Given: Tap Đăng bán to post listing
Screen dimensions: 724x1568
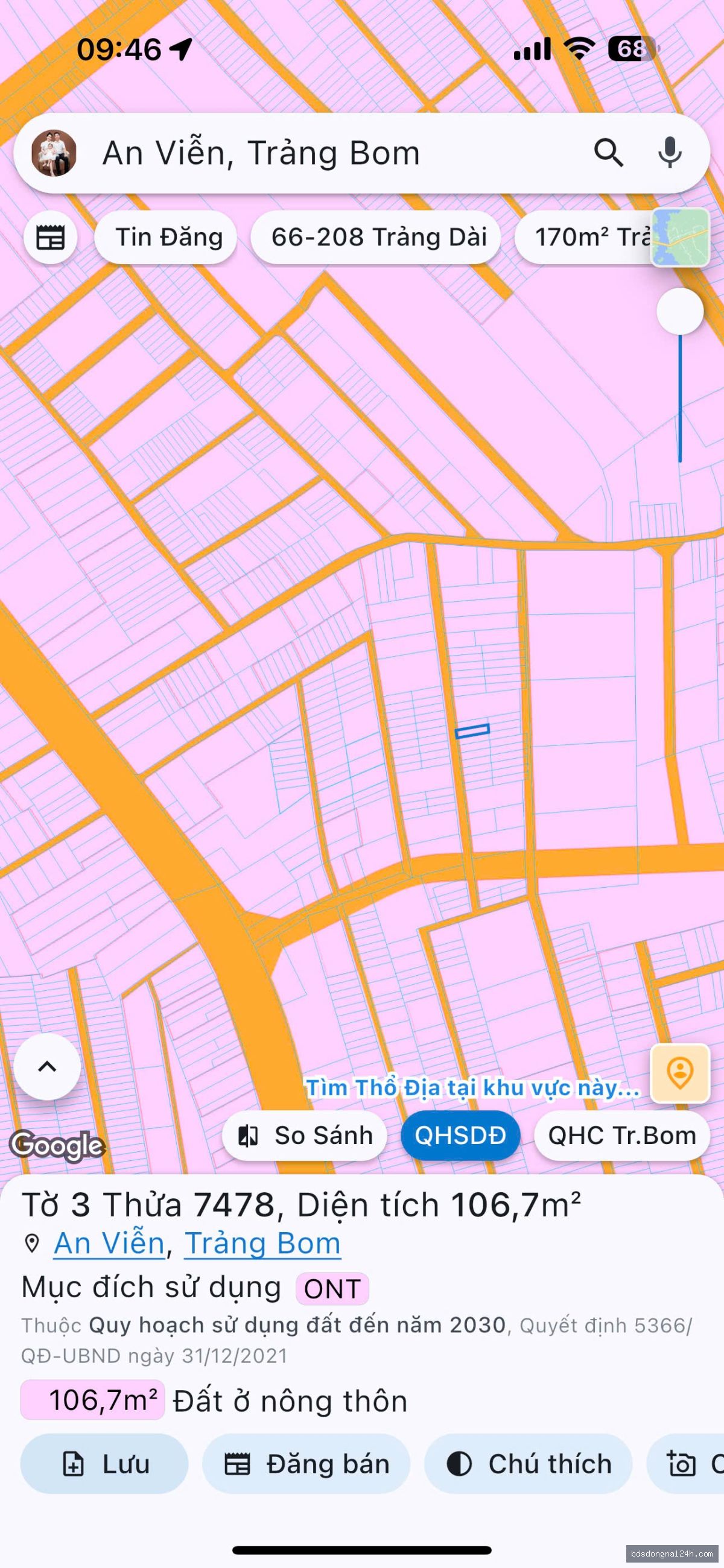Looking at the screenshot, I should [x=306, y=1464].
